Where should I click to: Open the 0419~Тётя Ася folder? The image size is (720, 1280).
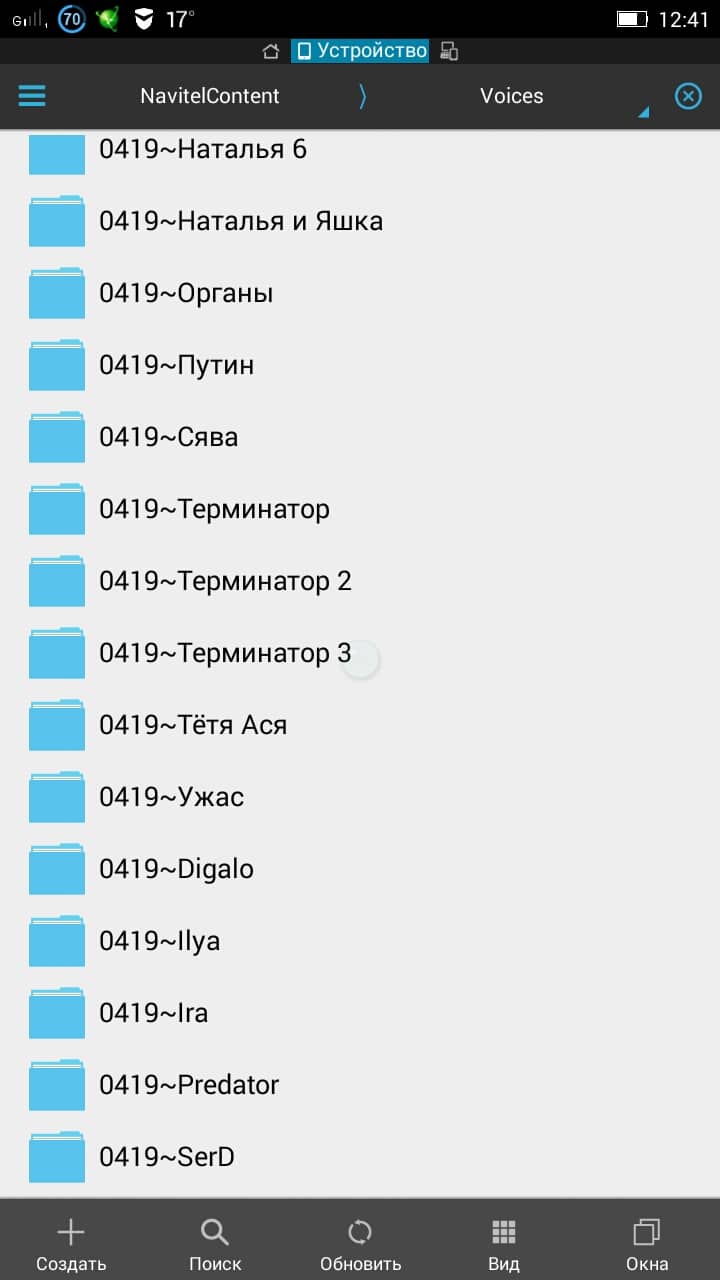point(193,725)
